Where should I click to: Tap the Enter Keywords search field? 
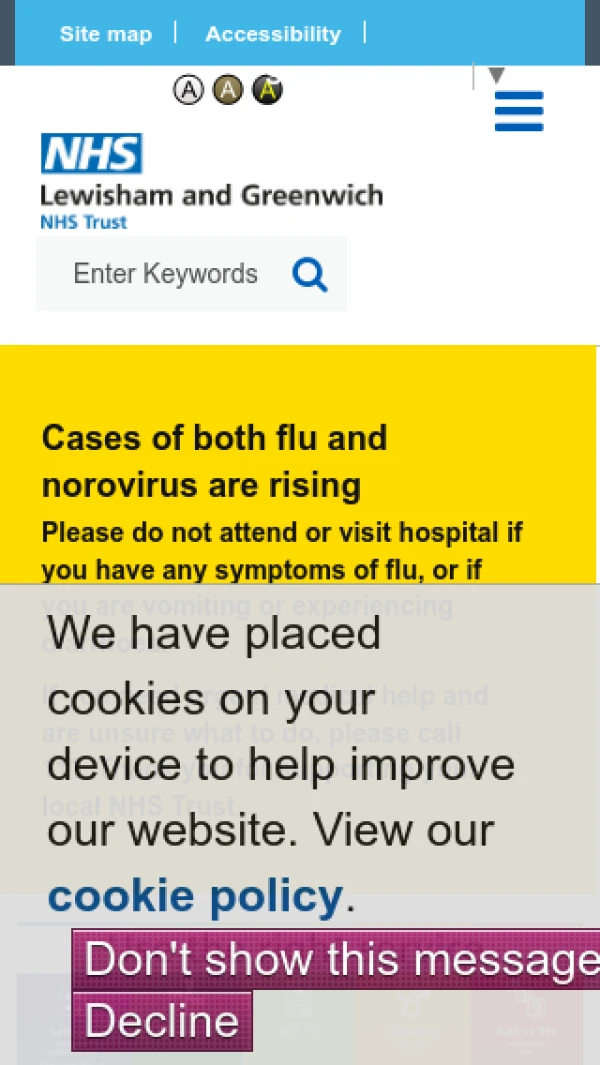click(166, 274)
